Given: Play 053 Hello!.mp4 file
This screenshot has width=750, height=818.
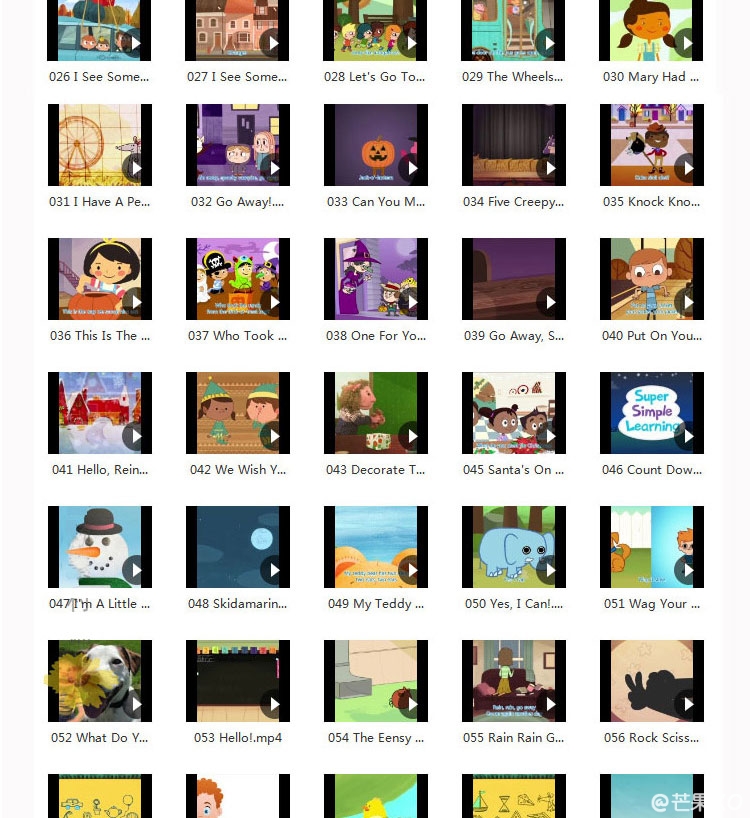Looking at the screenshot, I should pyautogui.click(x=237, y=682).
